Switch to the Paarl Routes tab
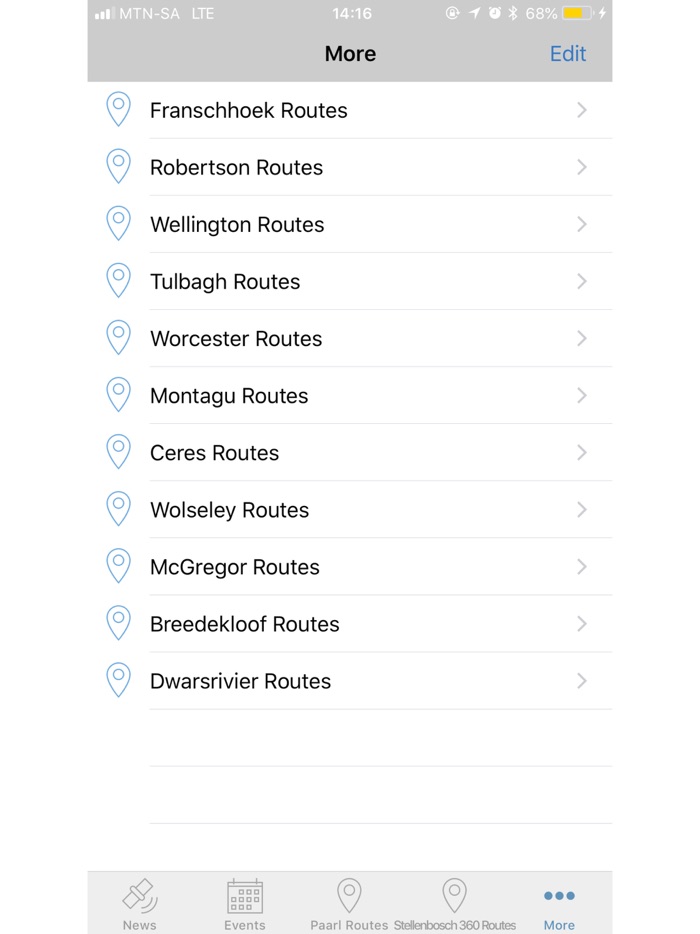This screenshot has width=700, height=934. 349,904
